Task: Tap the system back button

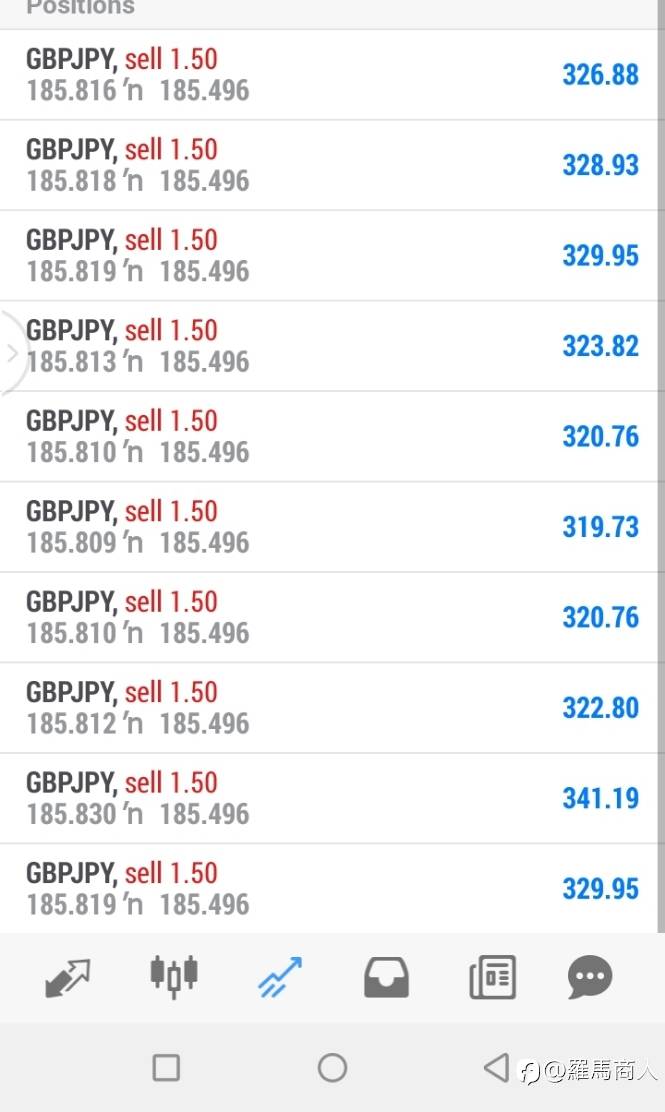Action: coord(496,1067)
